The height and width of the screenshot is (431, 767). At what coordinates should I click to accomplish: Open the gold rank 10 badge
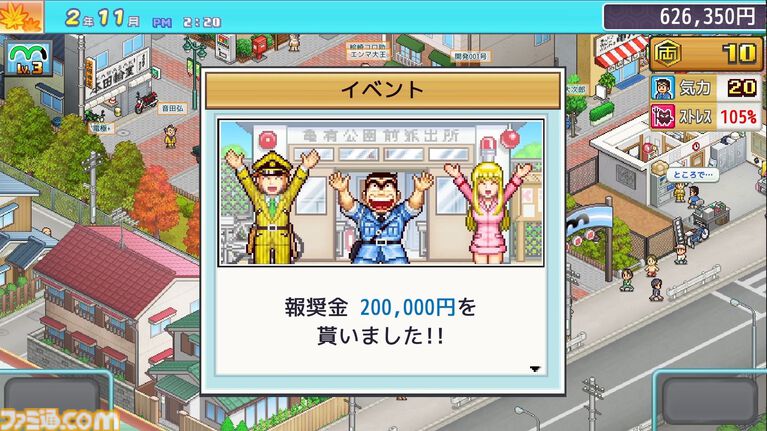pos(706,54)
